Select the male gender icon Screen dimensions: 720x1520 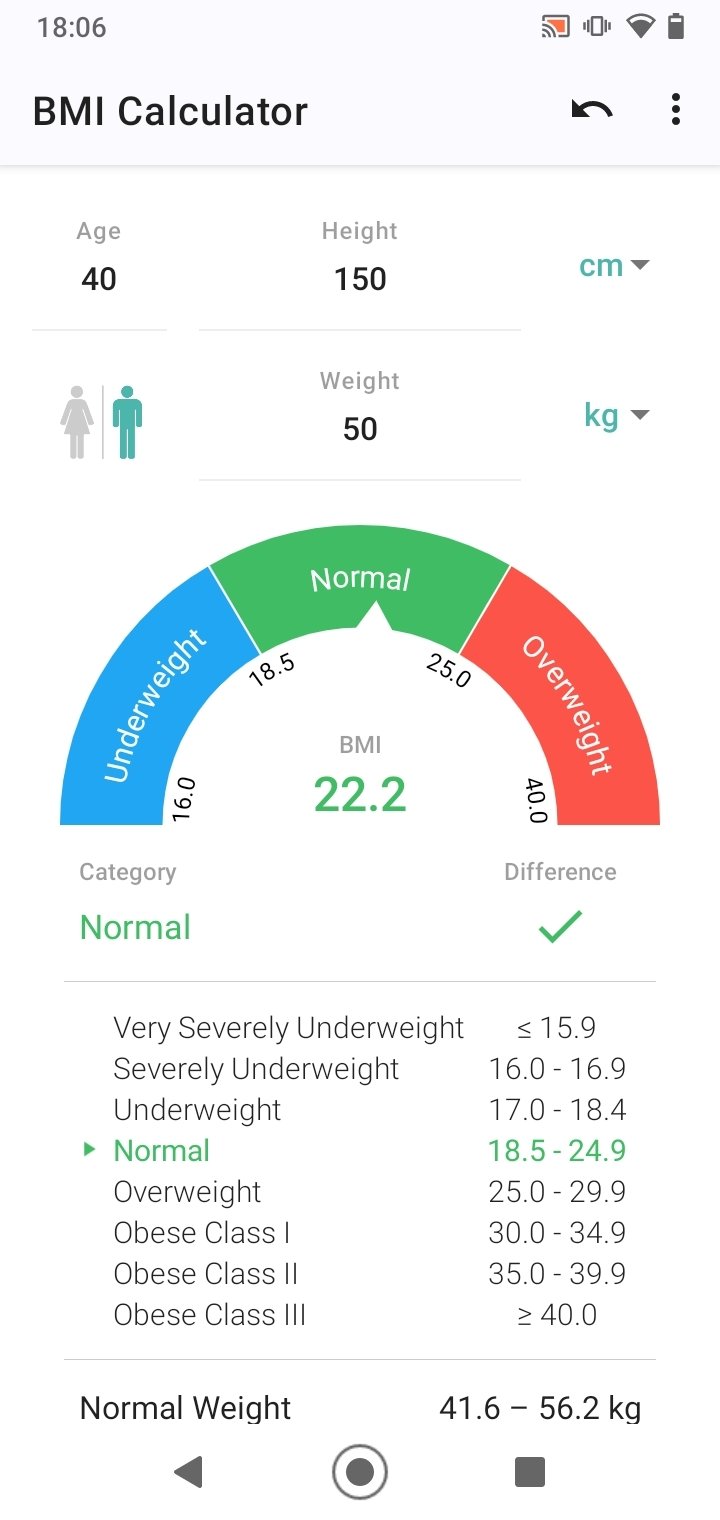pyautogui.click(x=127, y=422)
